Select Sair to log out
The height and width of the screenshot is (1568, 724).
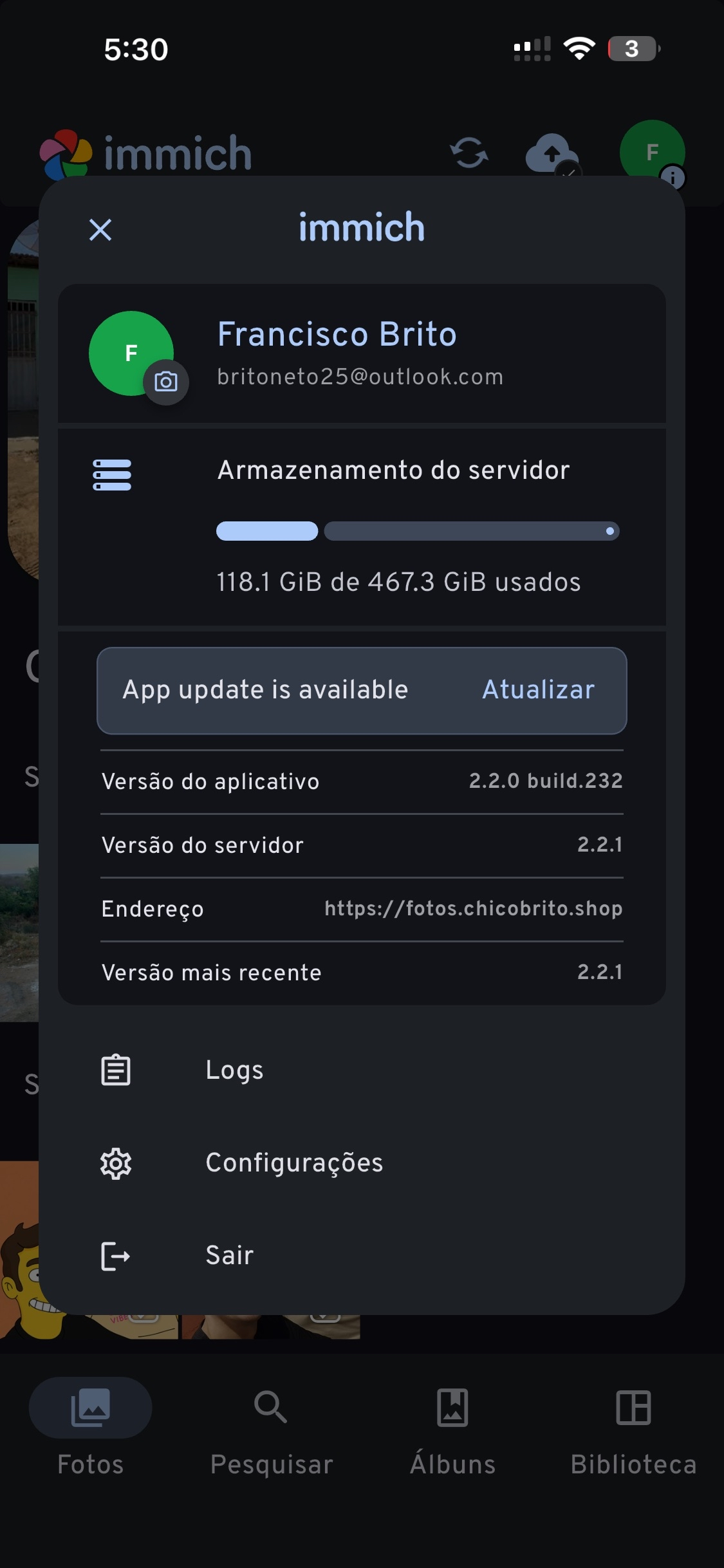point(229,1255)
